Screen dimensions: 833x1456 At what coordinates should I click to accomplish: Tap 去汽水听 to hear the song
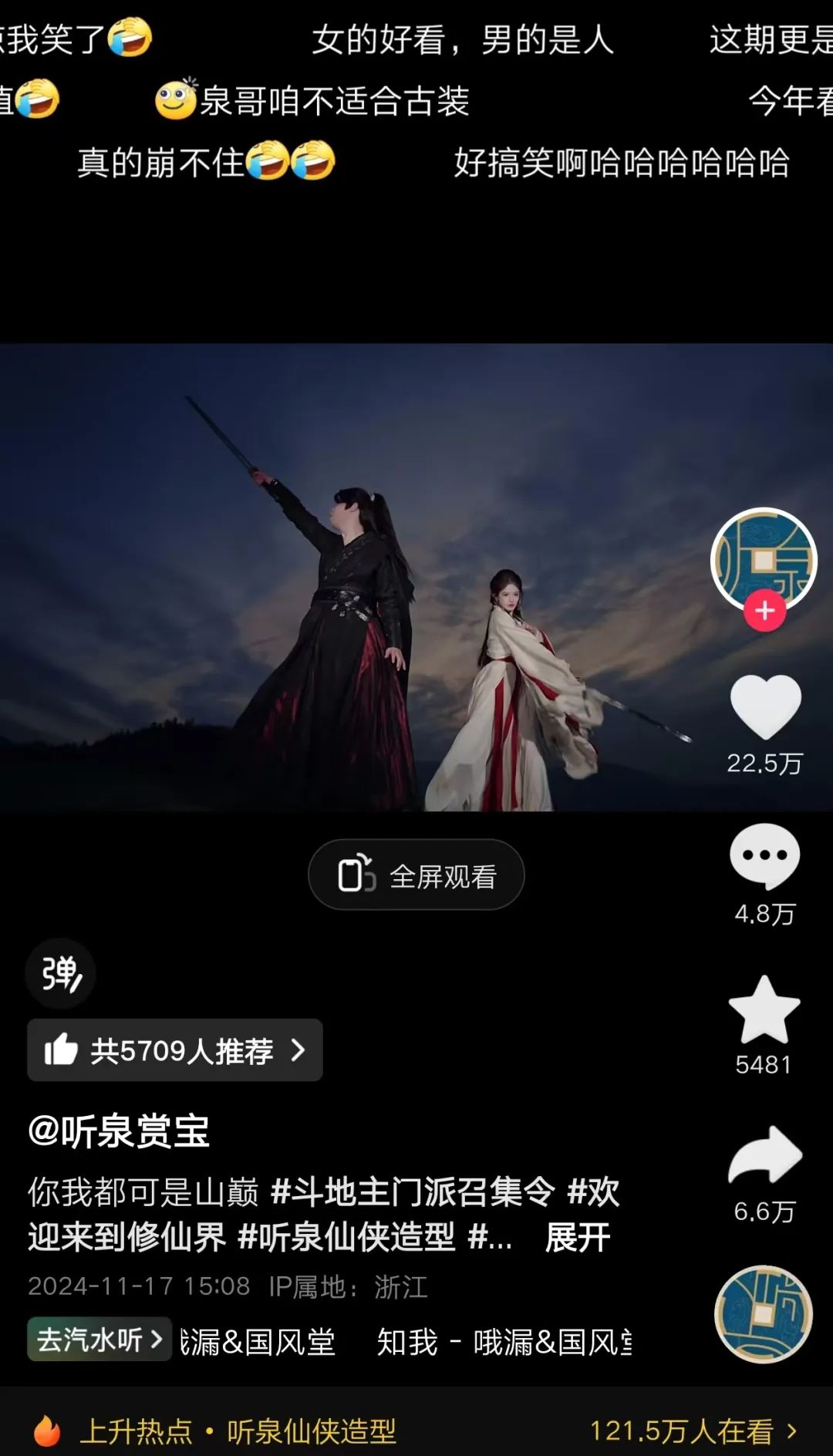(x=99, y=1340)
